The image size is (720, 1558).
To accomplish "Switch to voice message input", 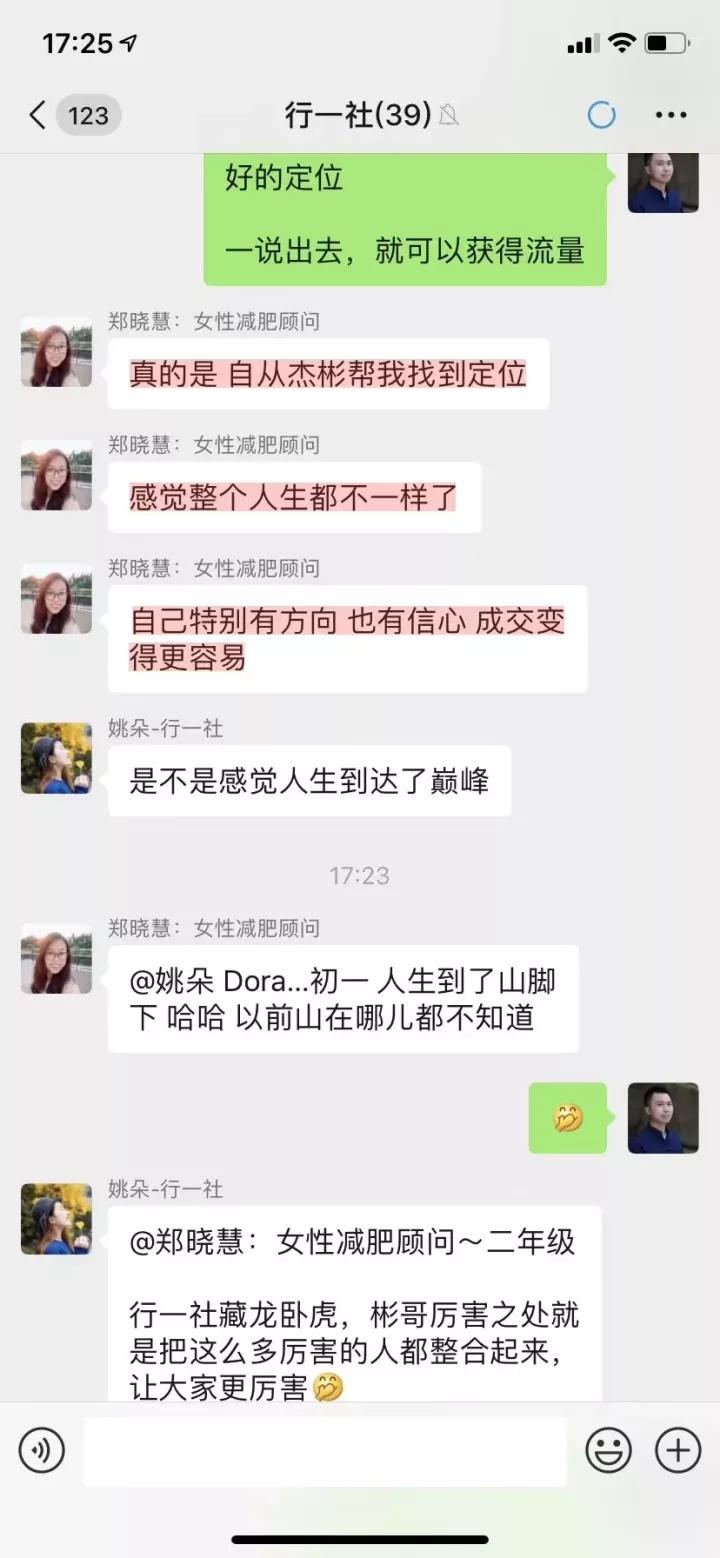I will pyautogui.click(x=41, y=1450).
